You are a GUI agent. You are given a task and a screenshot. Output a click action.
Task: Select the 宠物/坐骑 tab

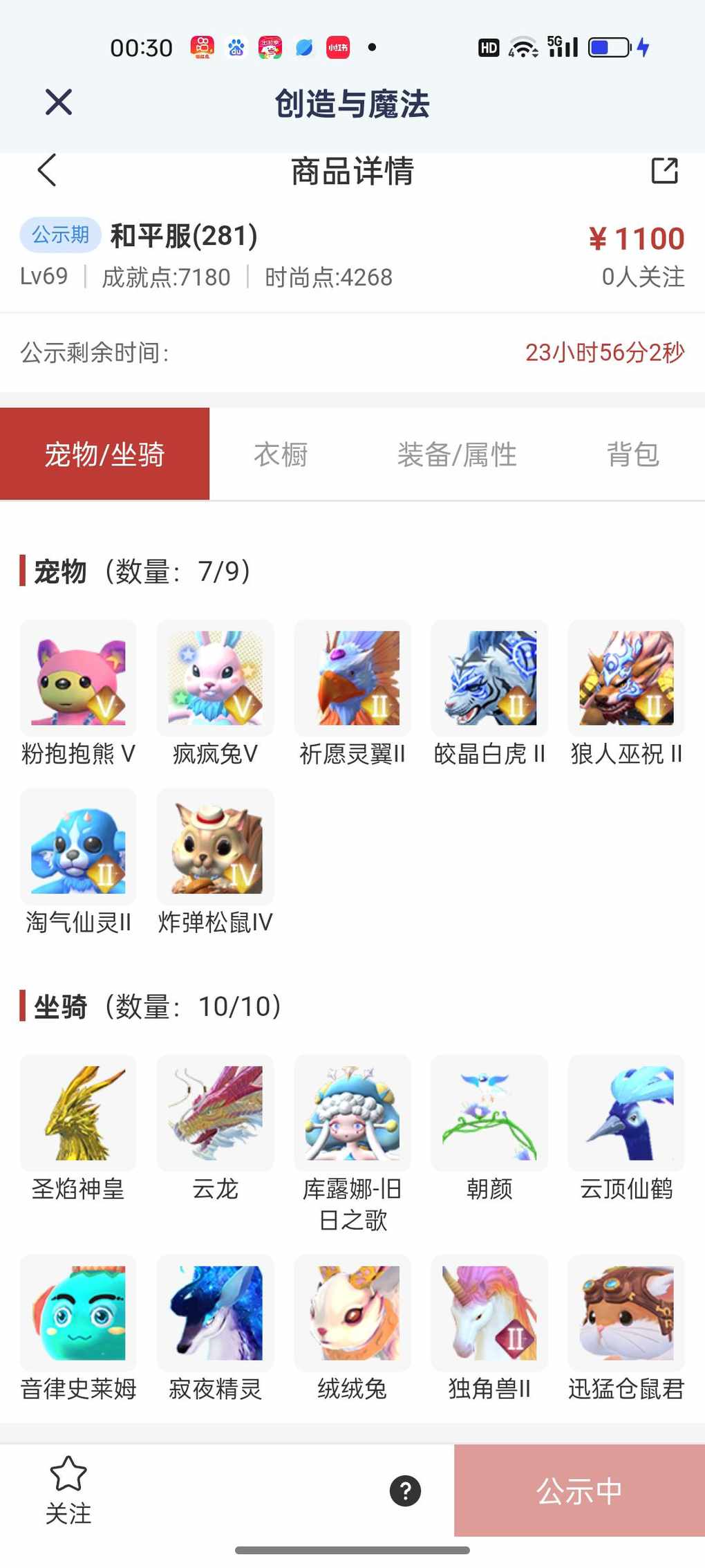(104, 454)
